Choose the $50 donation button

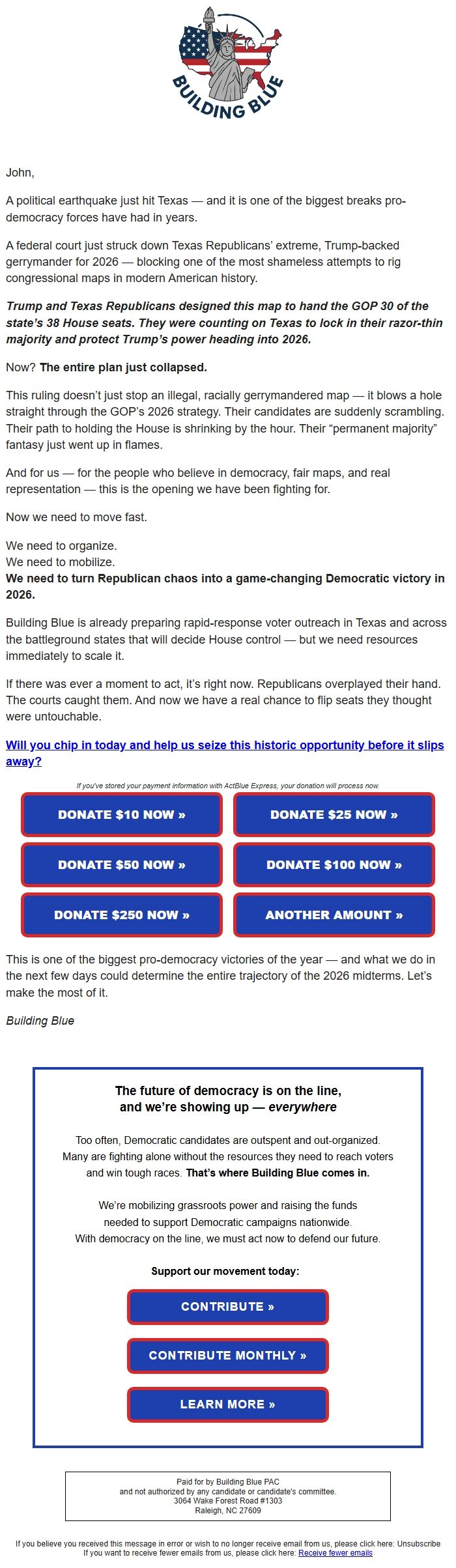(122, 864)
